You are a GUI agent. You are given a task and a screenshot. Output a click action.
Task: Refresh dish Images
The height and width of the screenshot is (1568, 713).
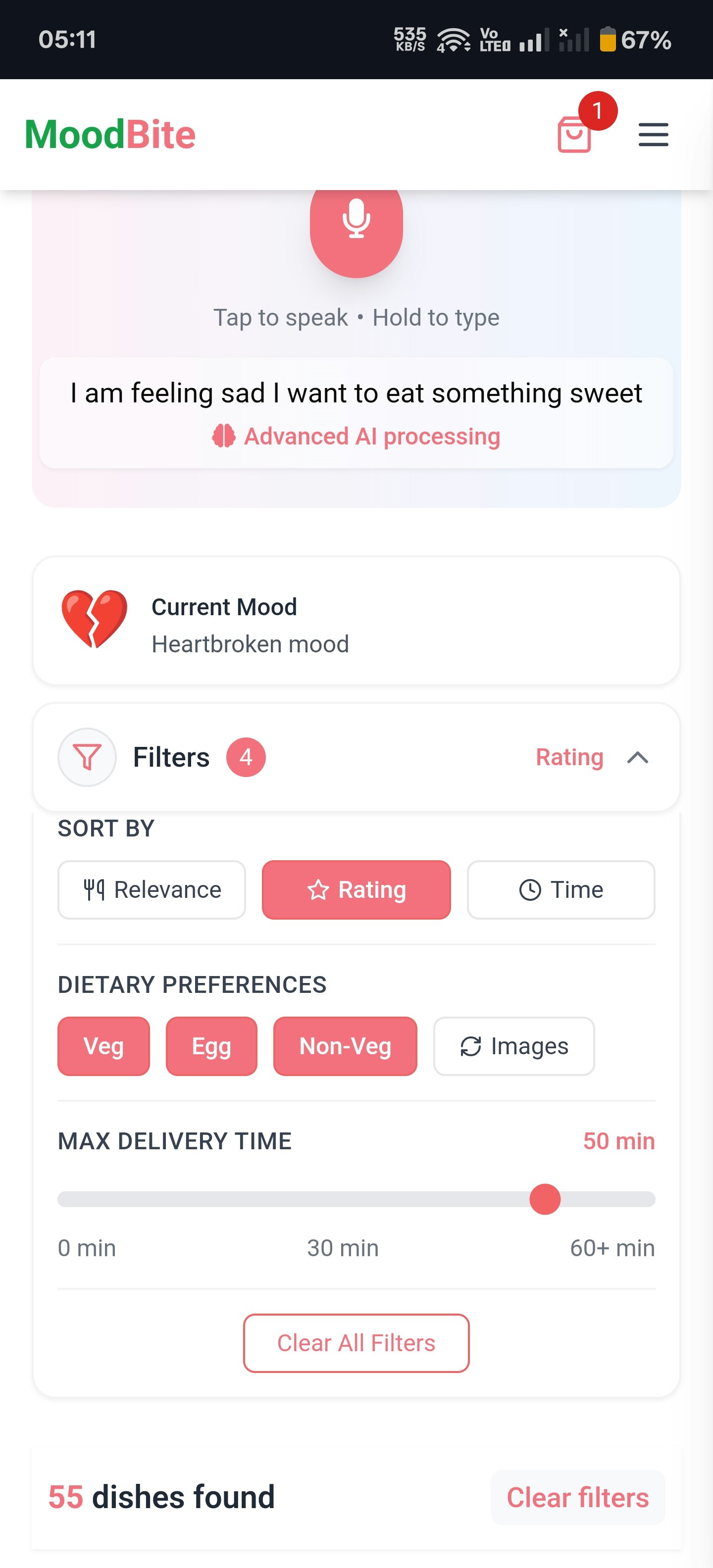pyautogui.click(x=513, y=1046)
